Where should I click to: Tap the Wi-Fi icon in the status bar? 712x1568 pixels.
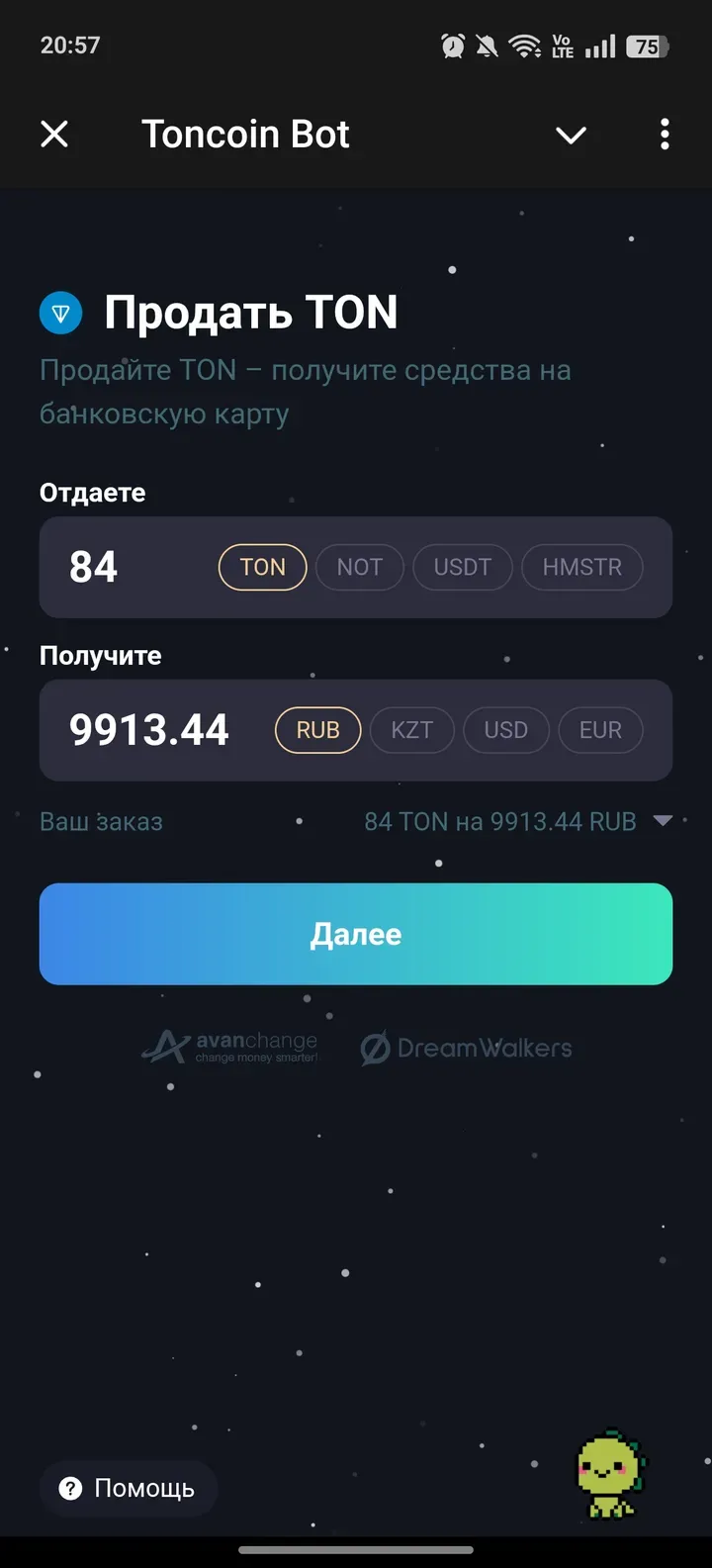click(x=522, y=45)
